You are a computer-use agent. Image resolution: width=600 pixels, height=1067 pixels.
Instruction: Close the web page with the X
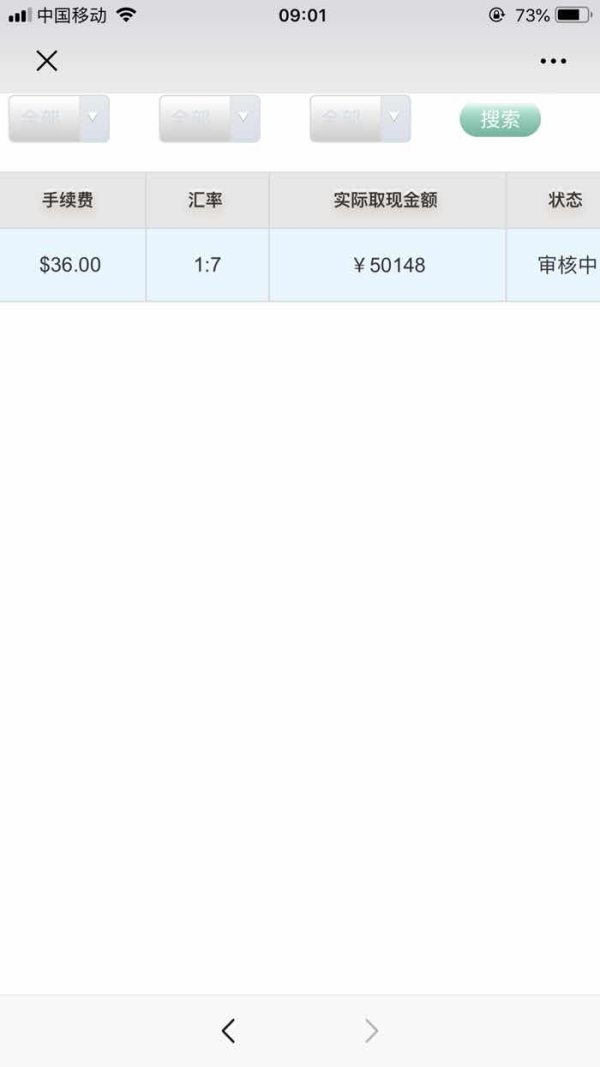[x=47, y=61]
